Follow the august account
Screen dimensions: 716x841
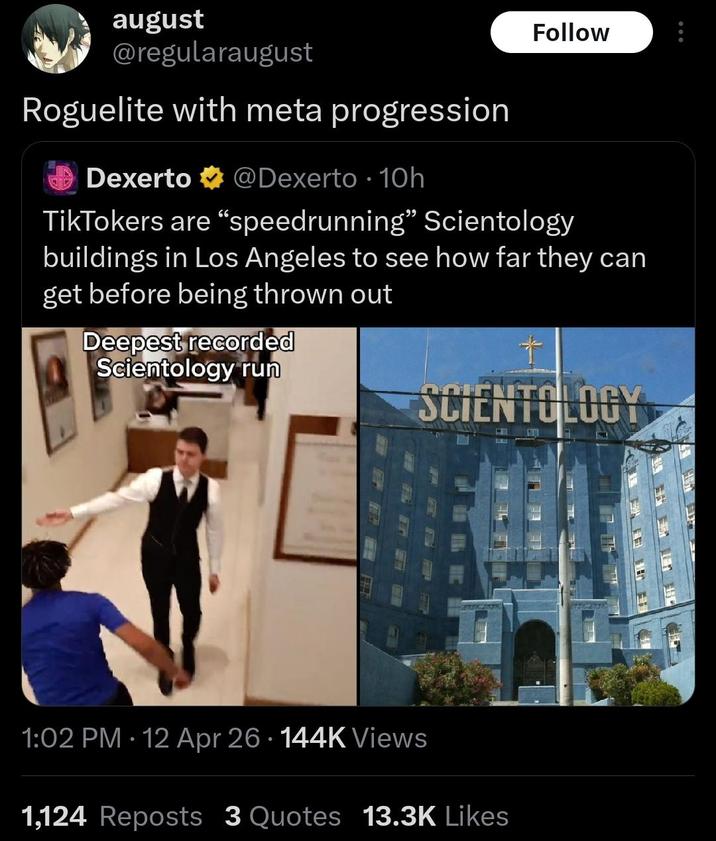570,33
